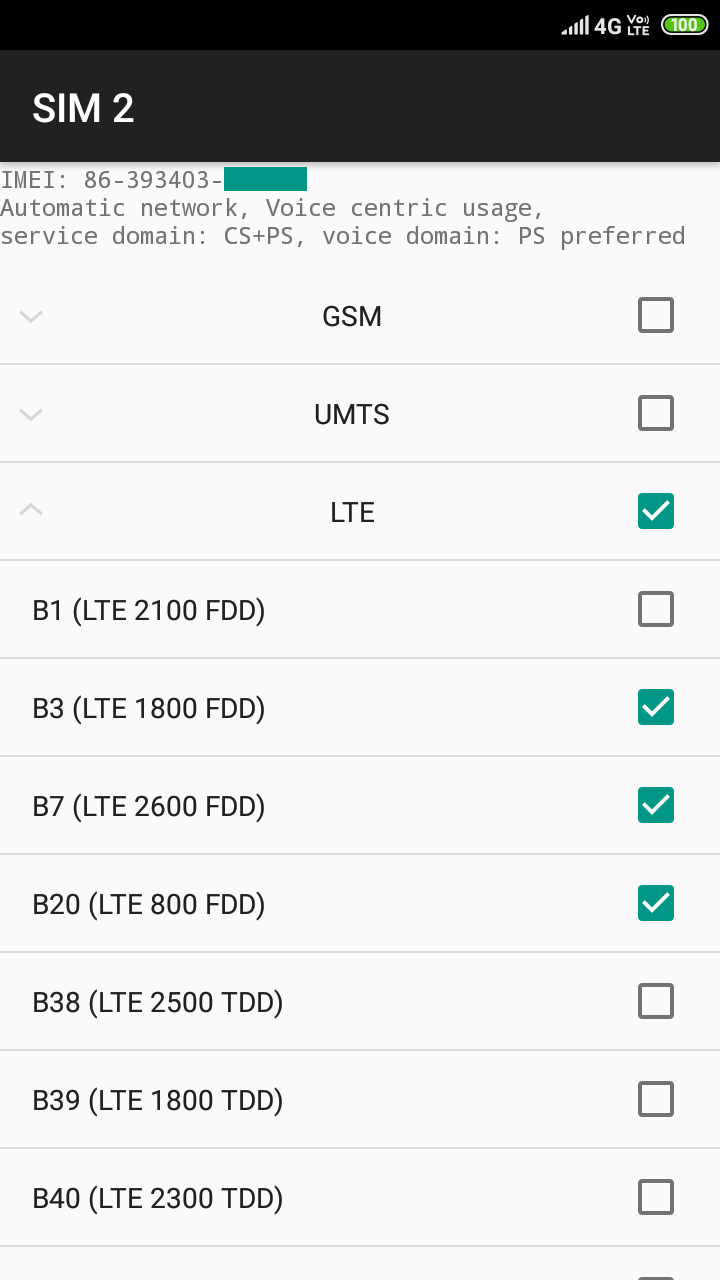Screen dimensions: 720x1280
Task: Collapse the LTE band group
Action: pos(31,511)
